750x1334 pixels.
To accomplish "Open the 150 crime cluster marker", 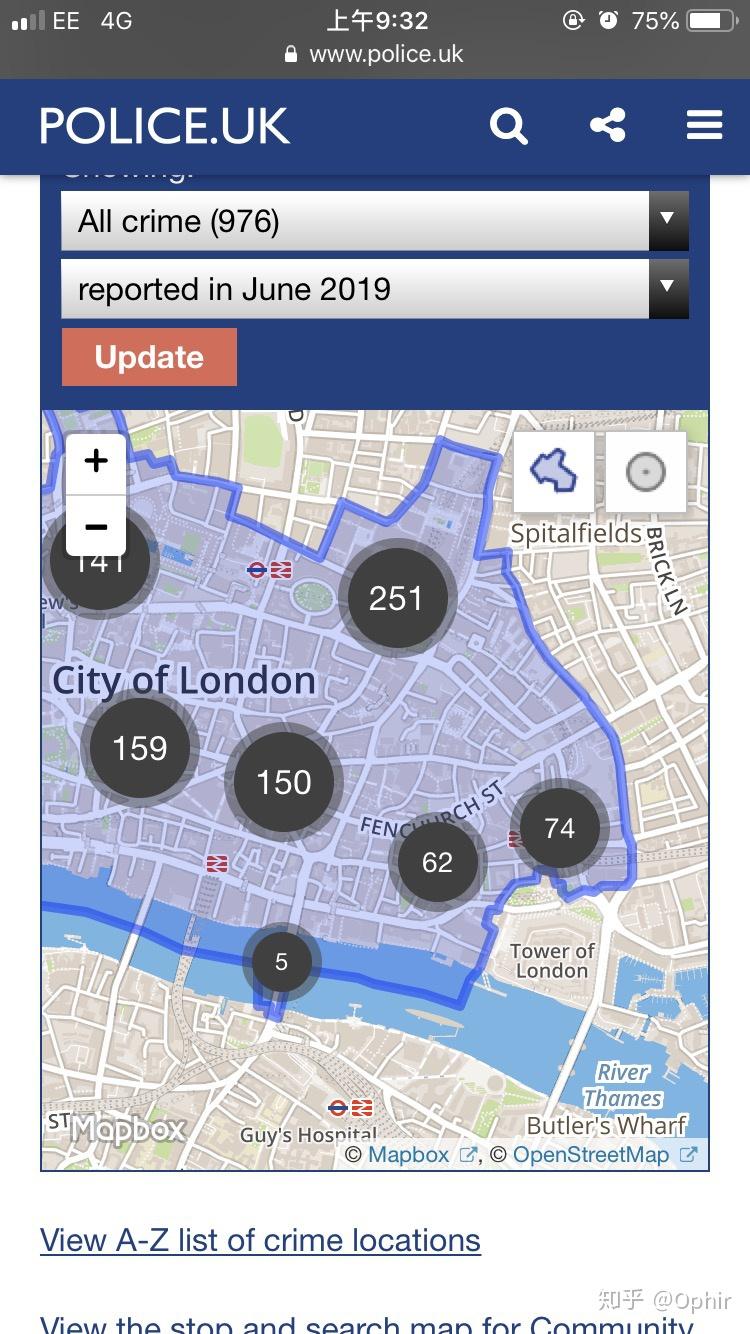I will tap(284, 783).
